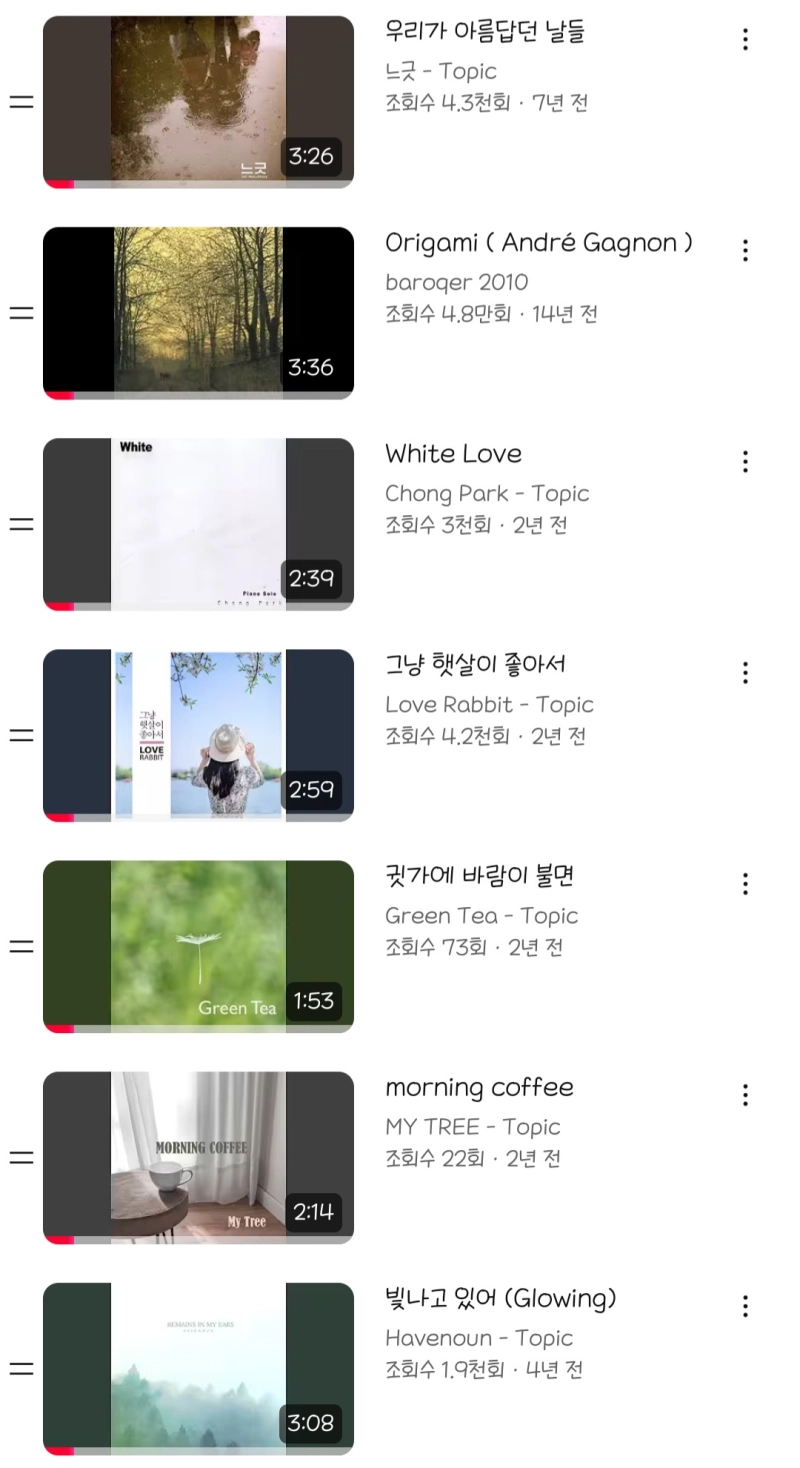
Task: Play the 빛나고 있어 (Glowing) thumbnail
Action: pos(198,1368)
